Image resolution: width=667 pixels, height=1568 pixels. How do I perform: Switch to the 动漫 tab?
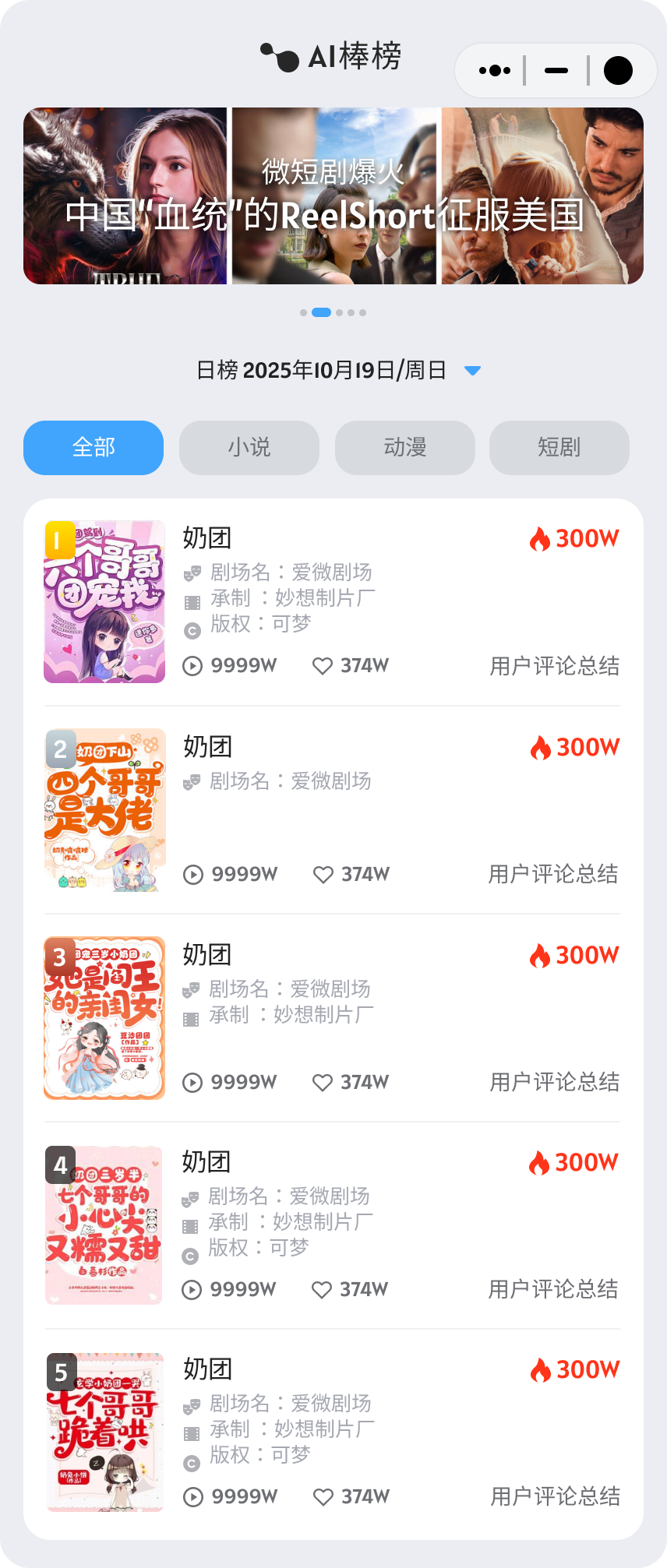click(x=405, y=448)
